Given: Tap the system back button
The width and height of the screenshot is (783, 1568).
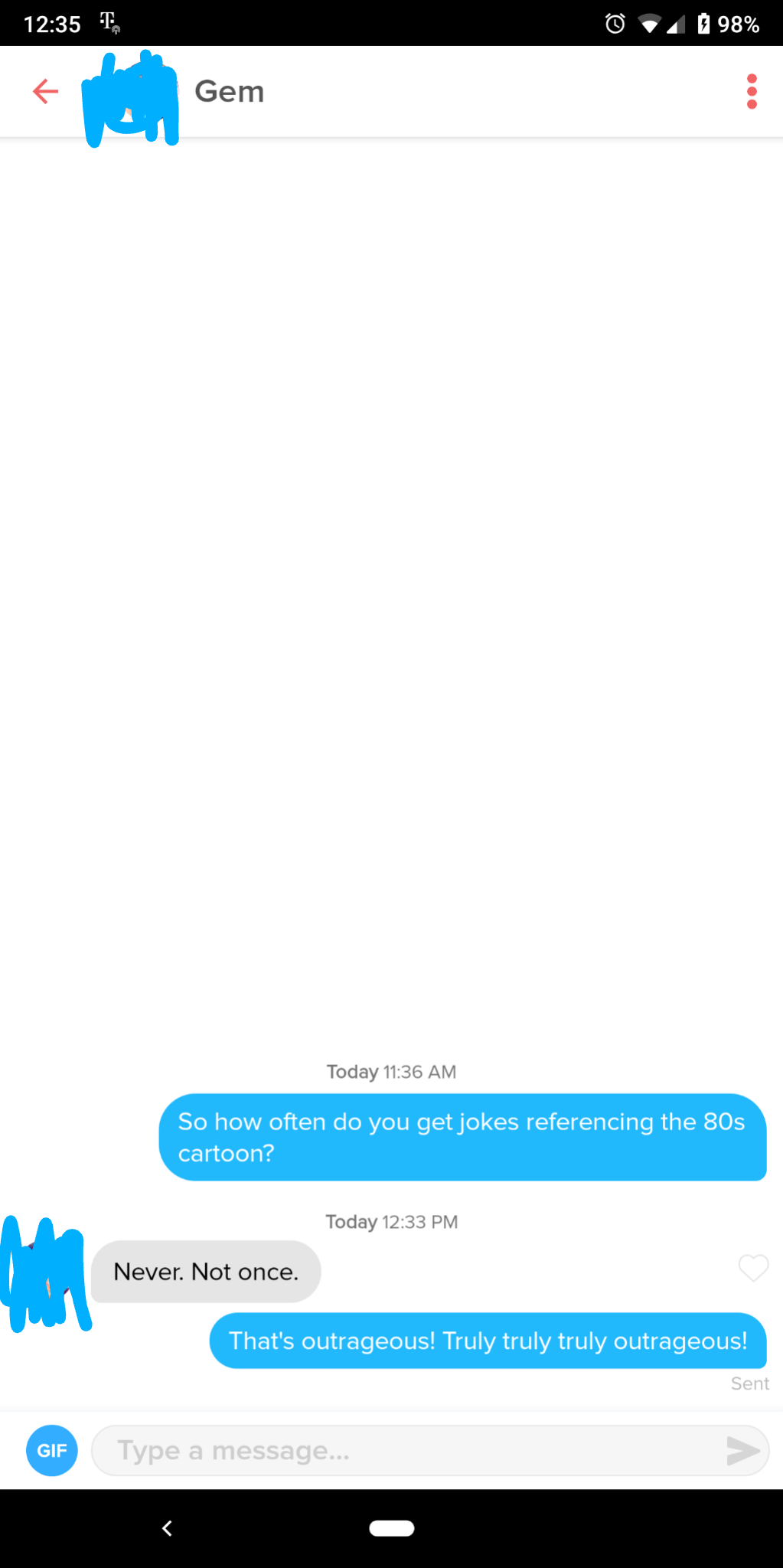Looking at the screenshot, I should coord(167,1528).
